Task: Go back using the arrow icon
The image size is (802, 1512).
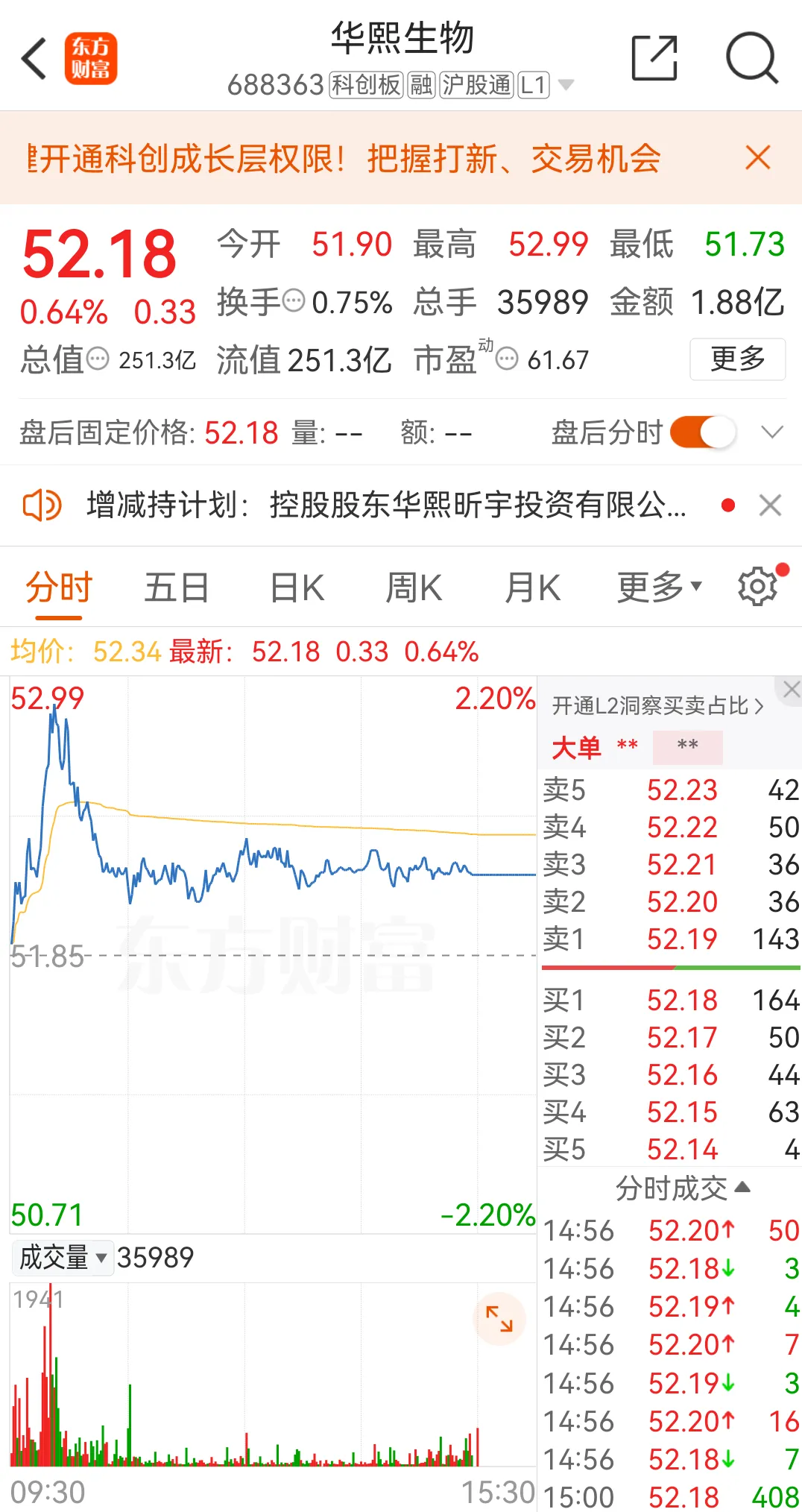Action: coord(34,58)
